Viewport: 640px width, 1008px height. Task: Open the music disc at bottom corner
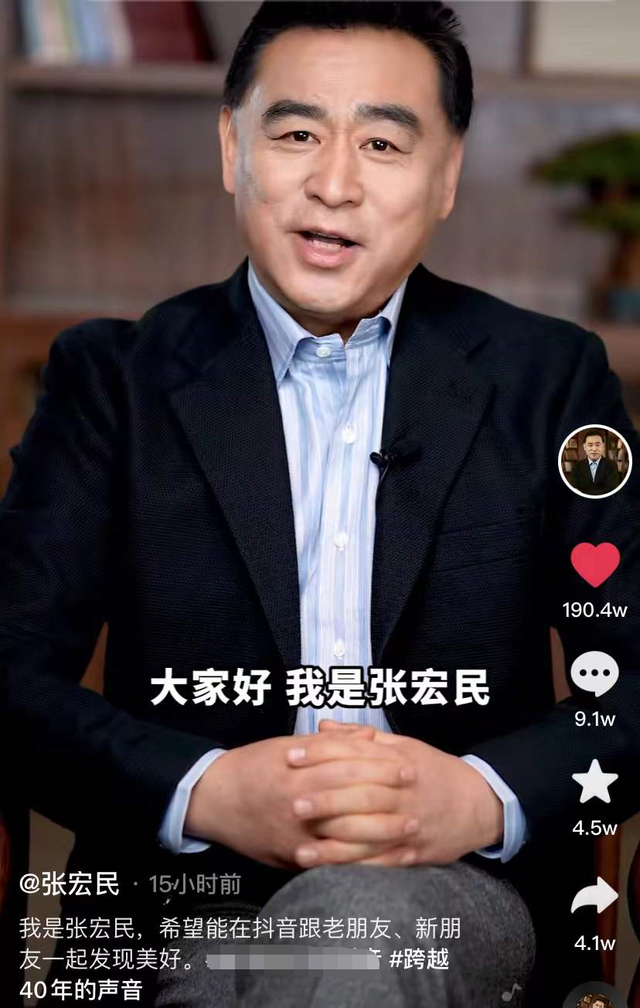tap(598, 998)
